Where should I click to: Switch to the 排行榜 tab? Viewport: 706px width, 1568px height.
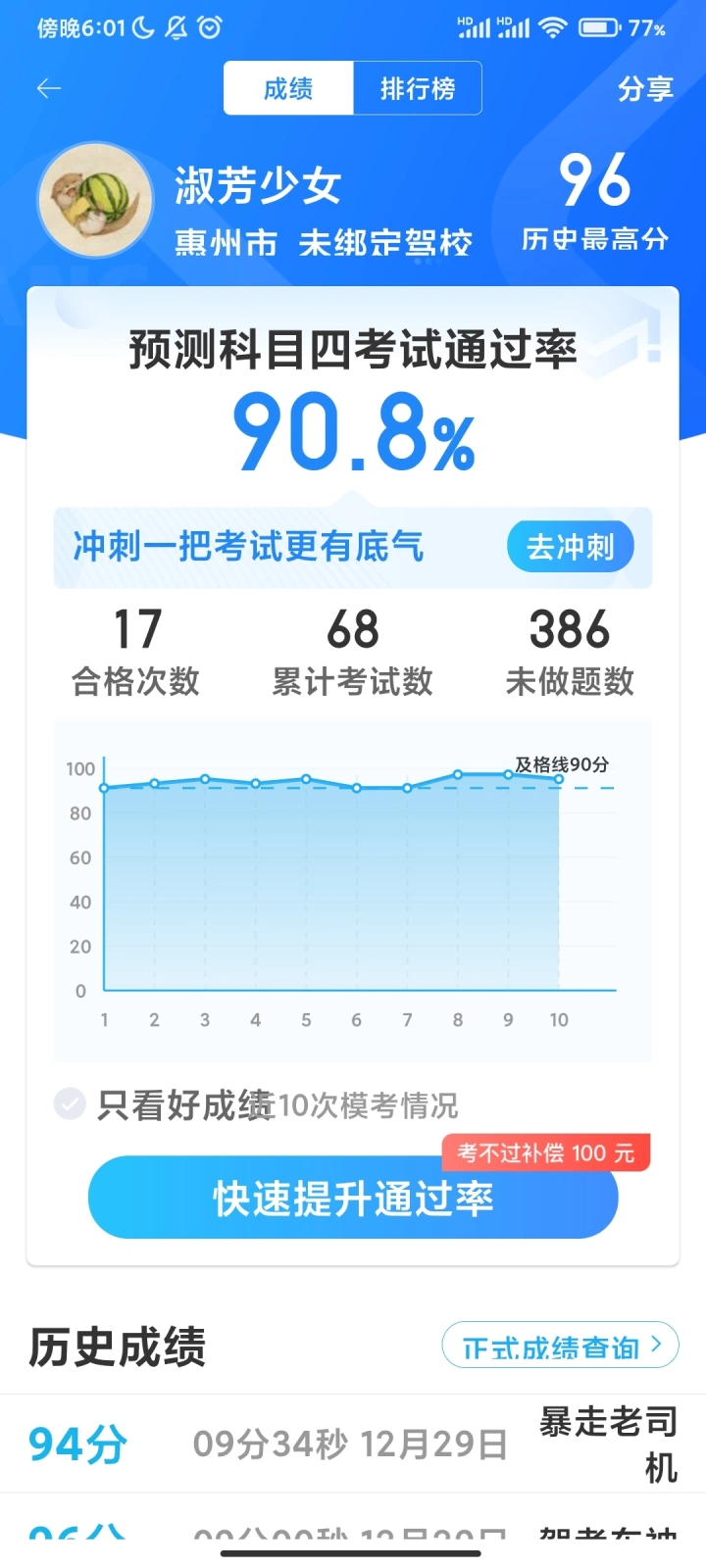(x=418, y=89)
